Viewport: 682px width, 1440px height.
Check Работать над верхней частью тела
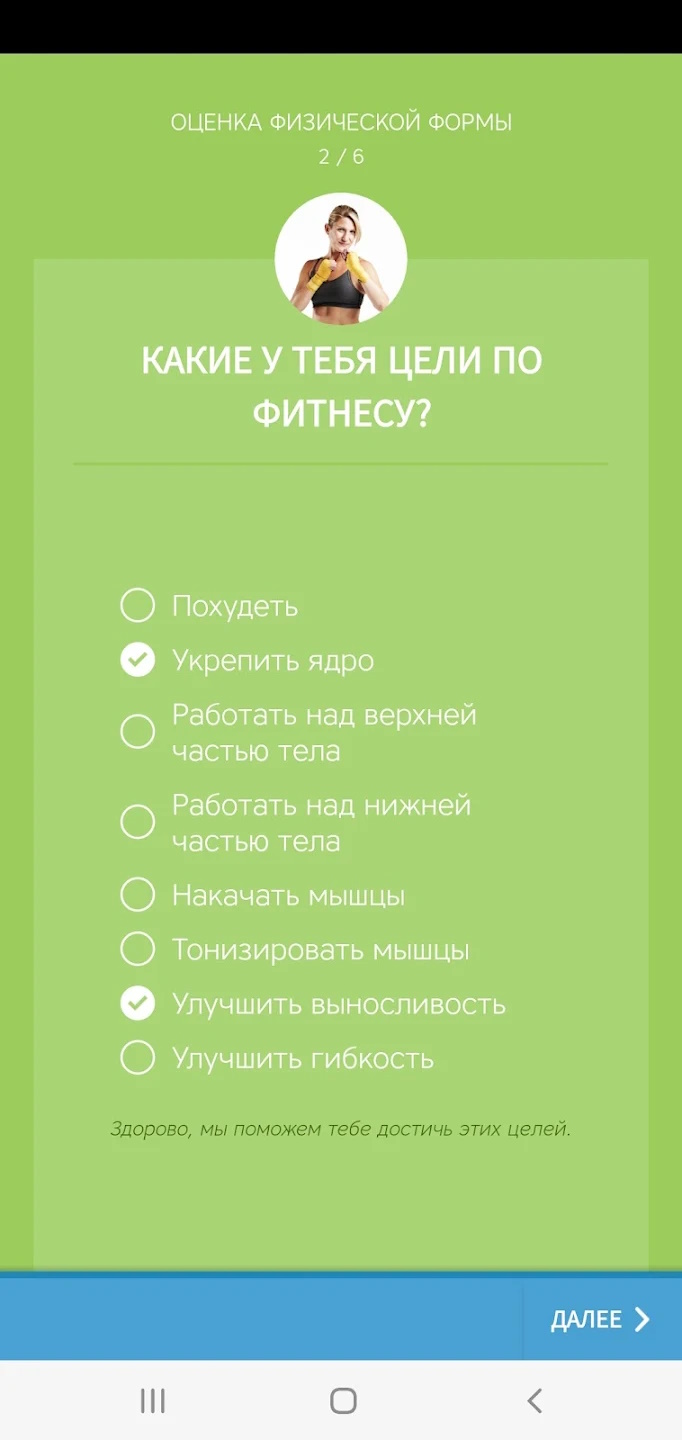coord(138,732)
